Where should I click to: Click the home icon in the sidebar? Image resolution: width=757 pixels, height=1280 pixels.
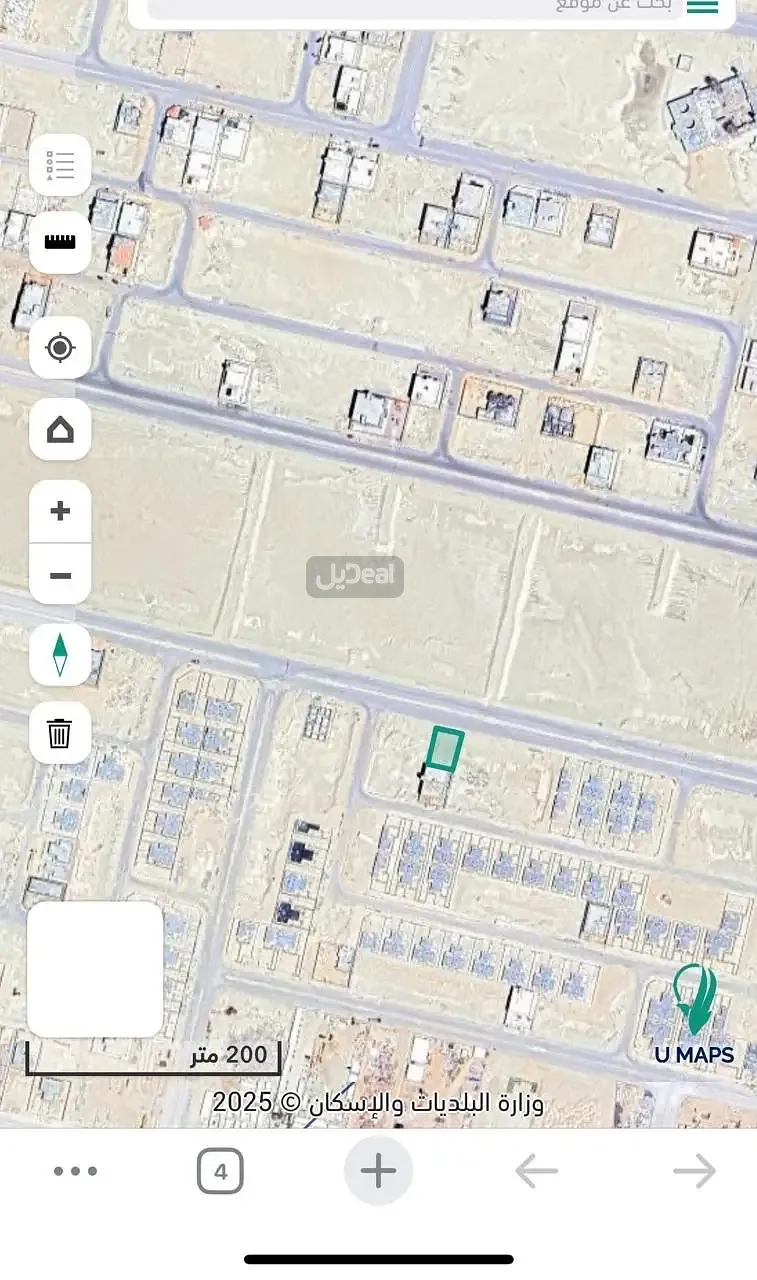[60, 430]
